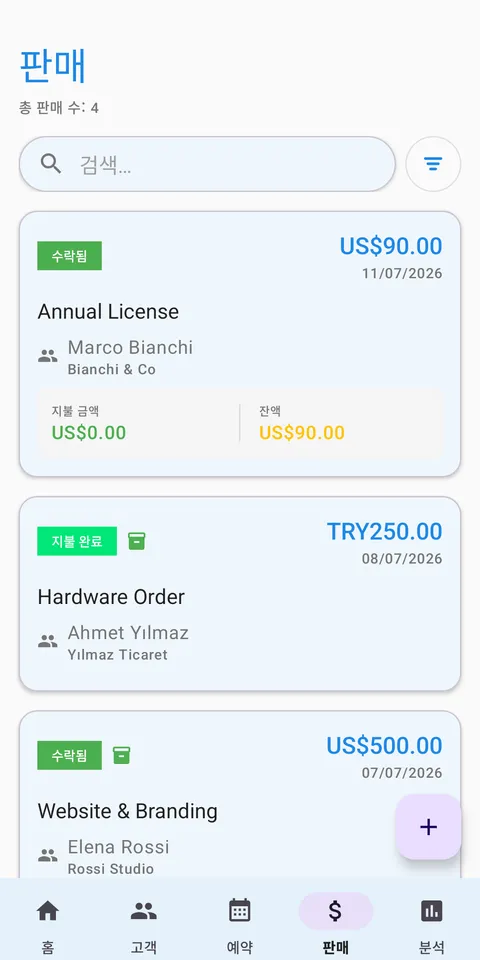
Task: Add a new sale with plus button
Action: pos(428,827)
